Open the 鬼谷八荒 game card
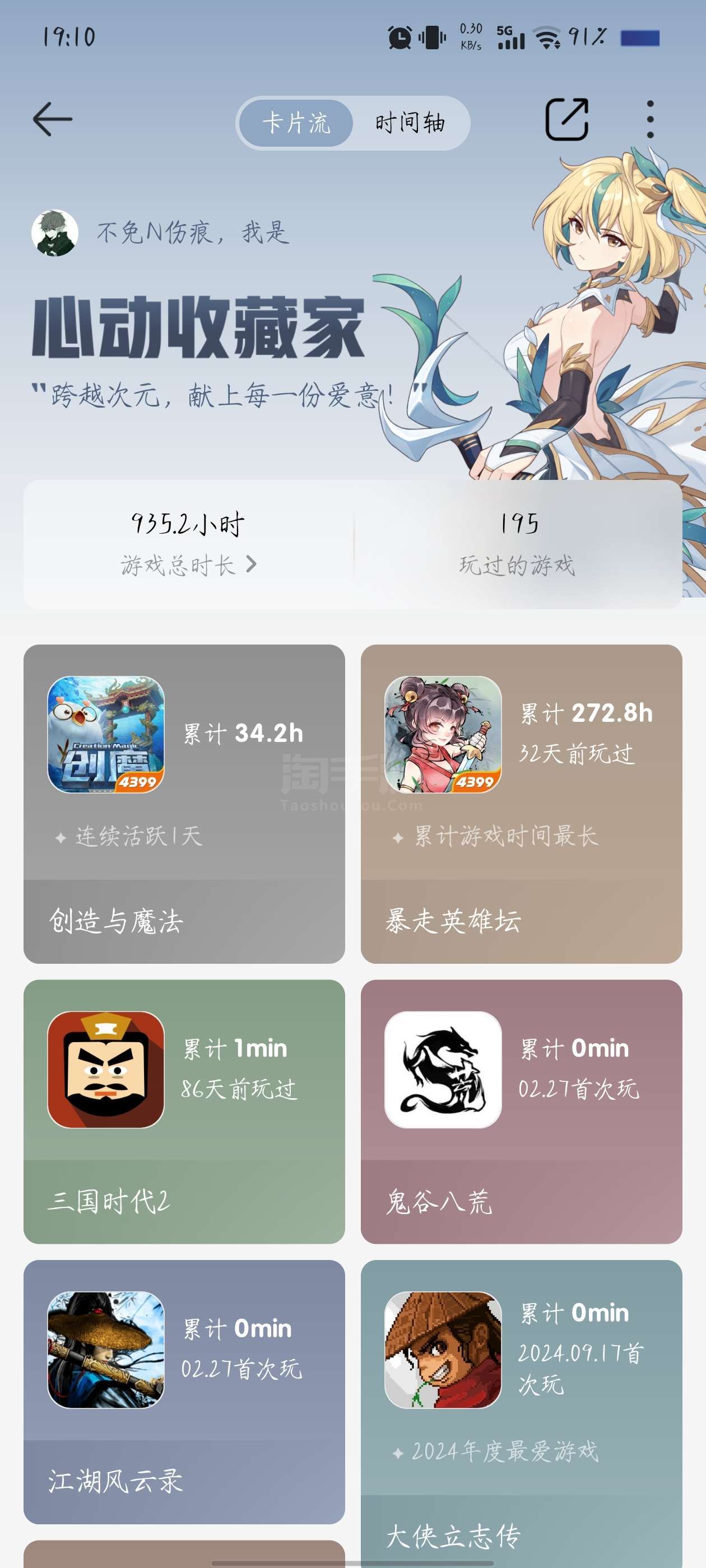This screenshot has width=706, height=1568. pyautogui.click(x=521, y=1111)
